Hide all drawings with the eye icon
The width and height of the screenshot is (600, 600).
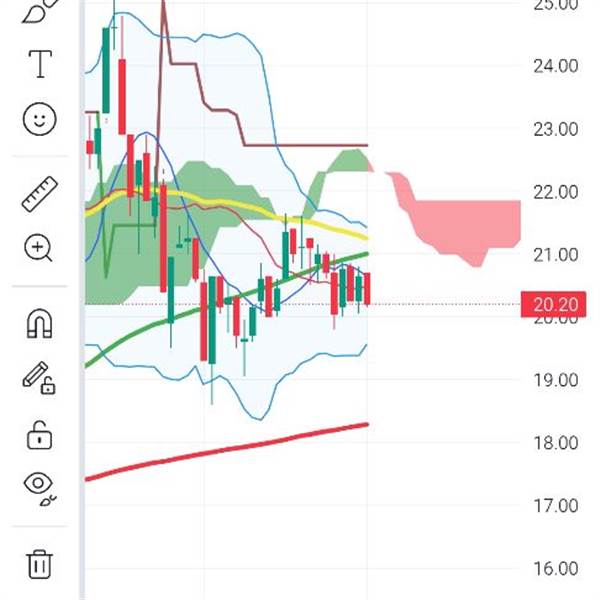pos(39,486)
